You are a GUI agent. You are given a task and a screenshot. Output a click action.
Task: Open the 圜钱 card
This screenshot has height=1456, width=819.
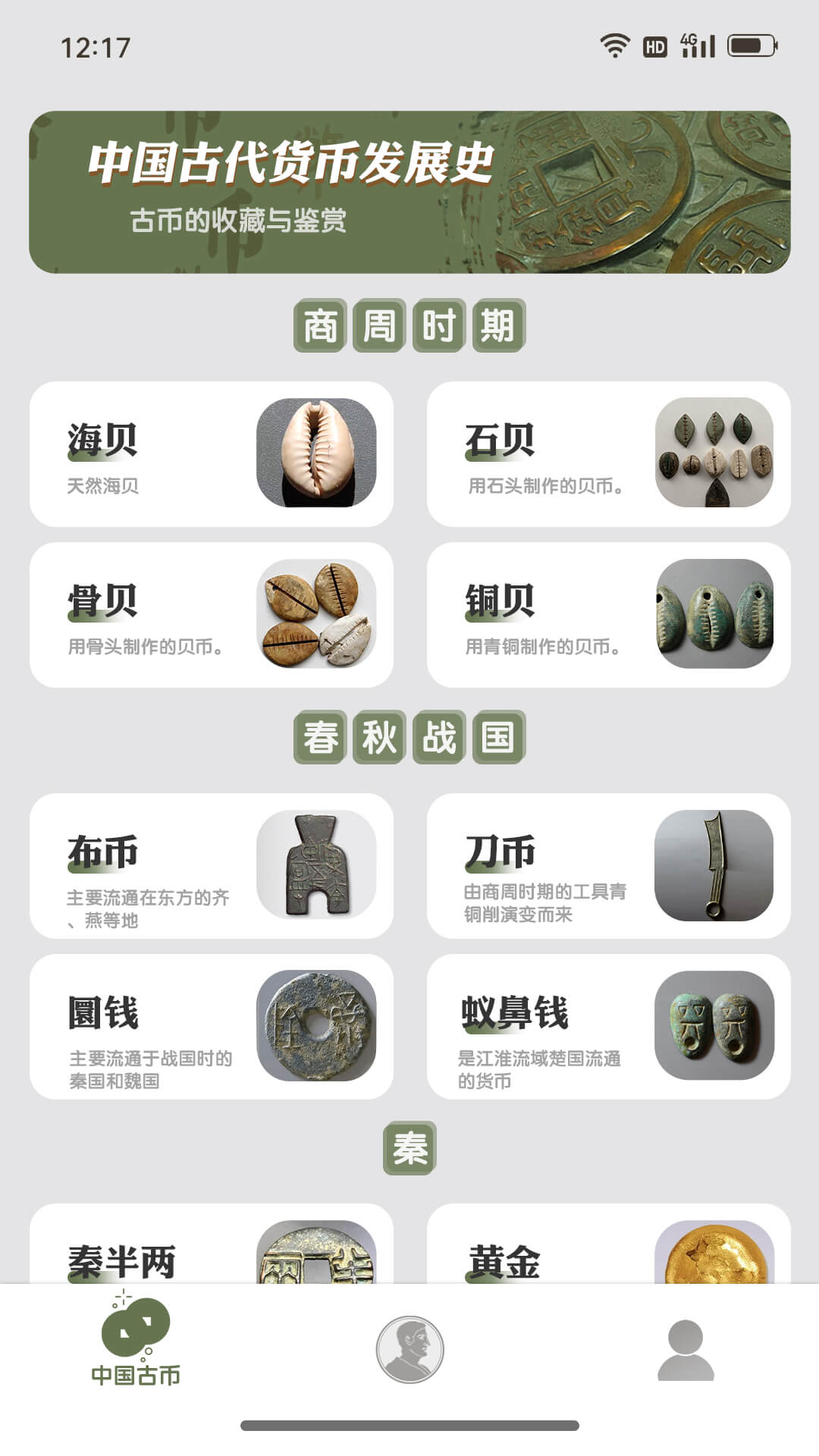(x=211, y=1026)
